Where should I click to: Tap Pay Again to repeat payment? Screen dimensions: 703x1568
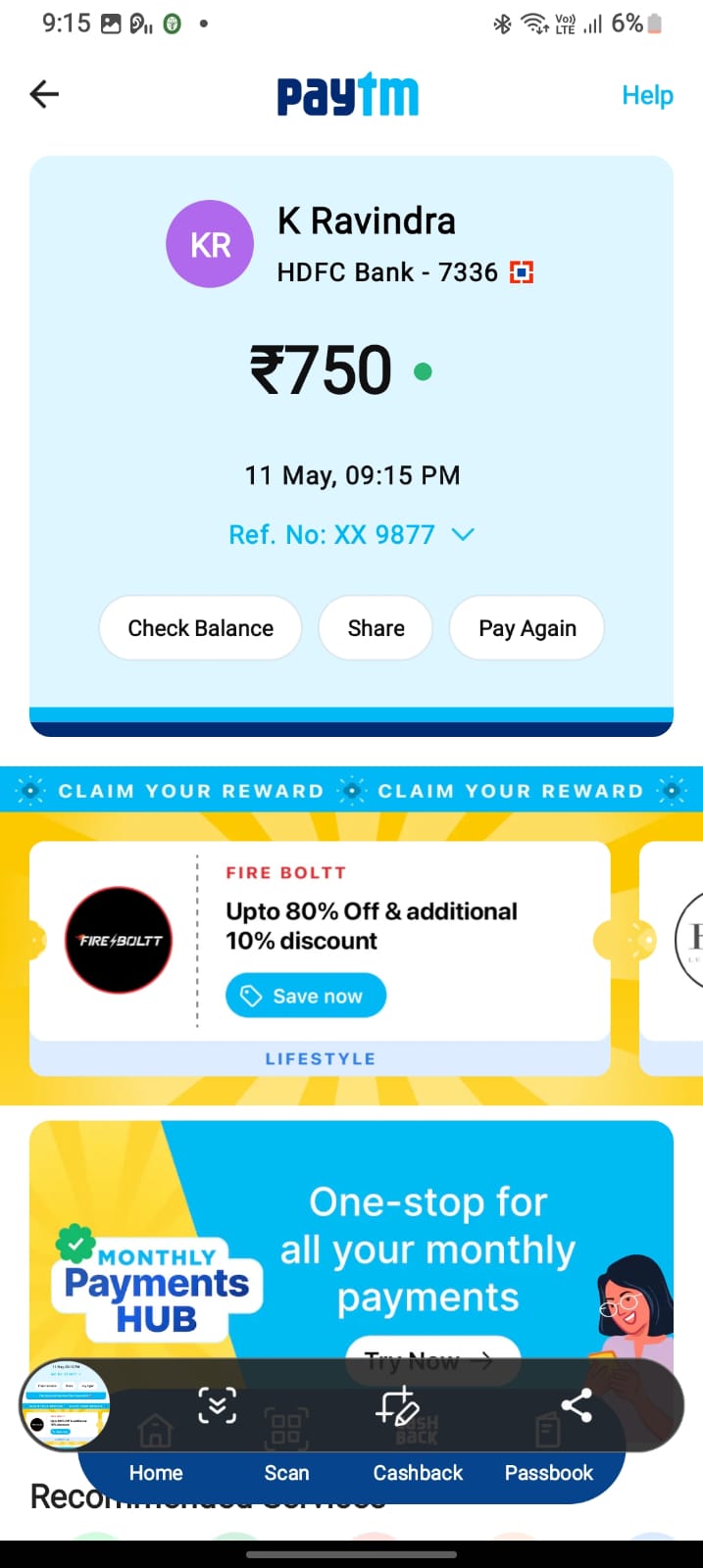527,628
